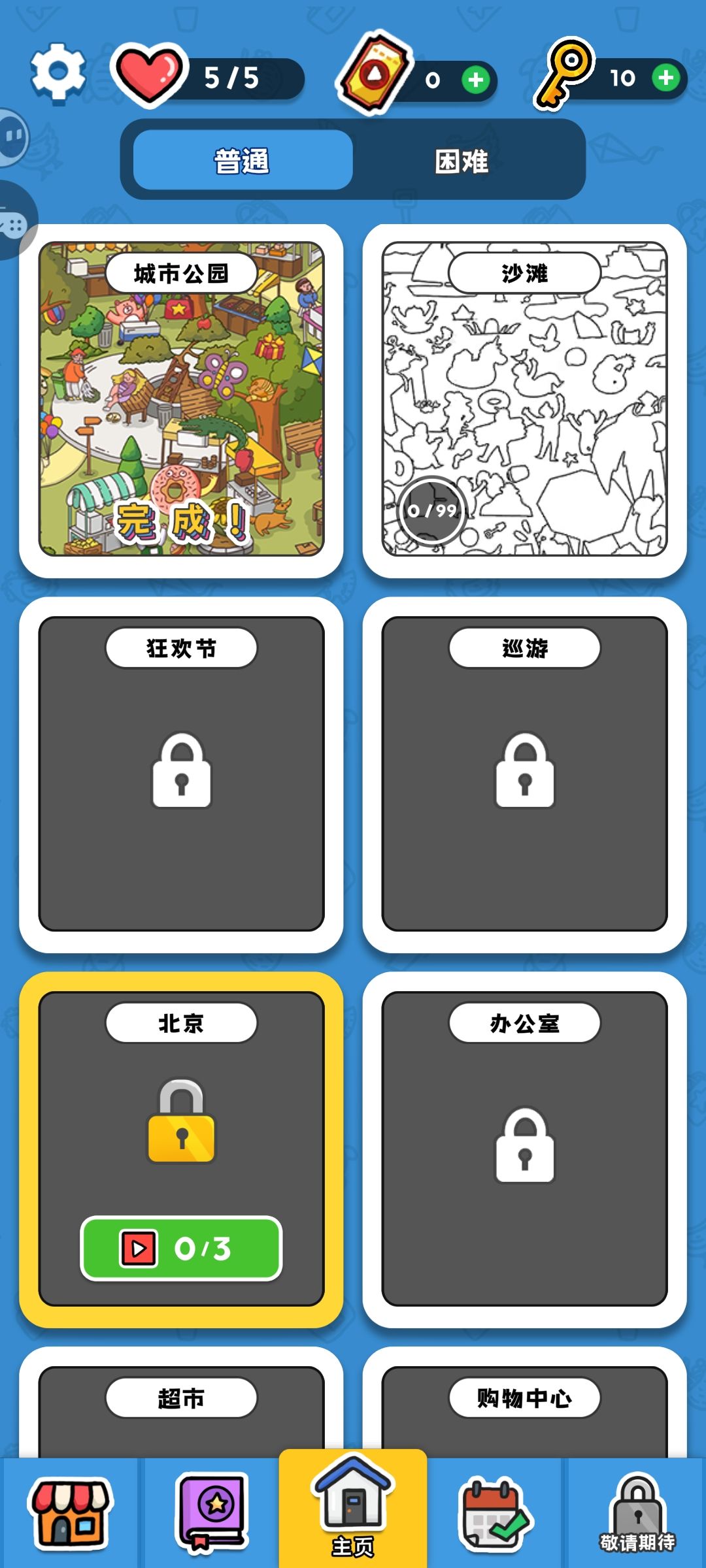This screenshot has width=706, height=1568.
Task: Open the collection book icon
Action: pyautogui.click(x=212, y=1516)
